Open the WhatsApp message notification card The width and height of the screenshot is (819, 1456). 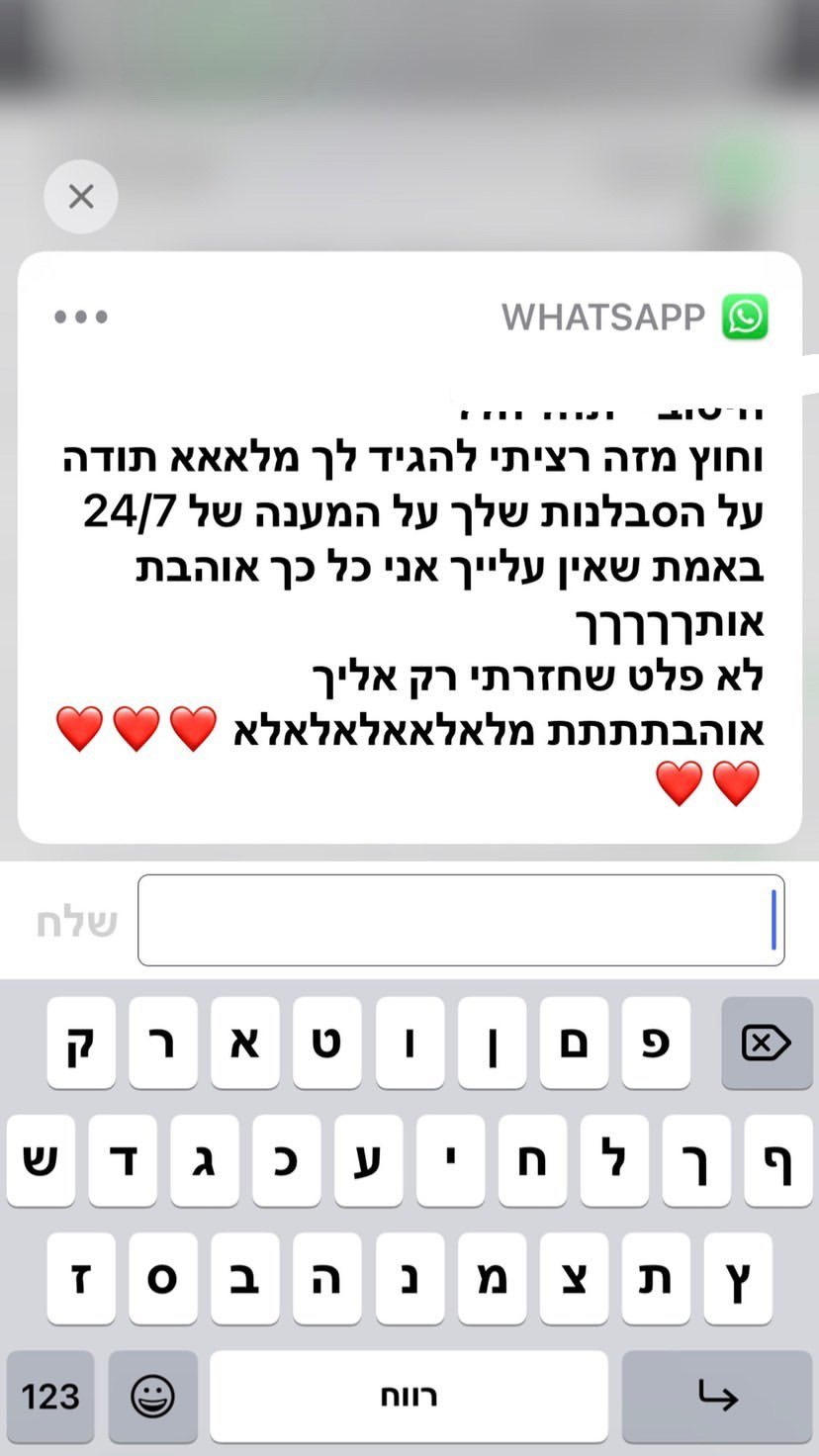[x=409, y=593]
